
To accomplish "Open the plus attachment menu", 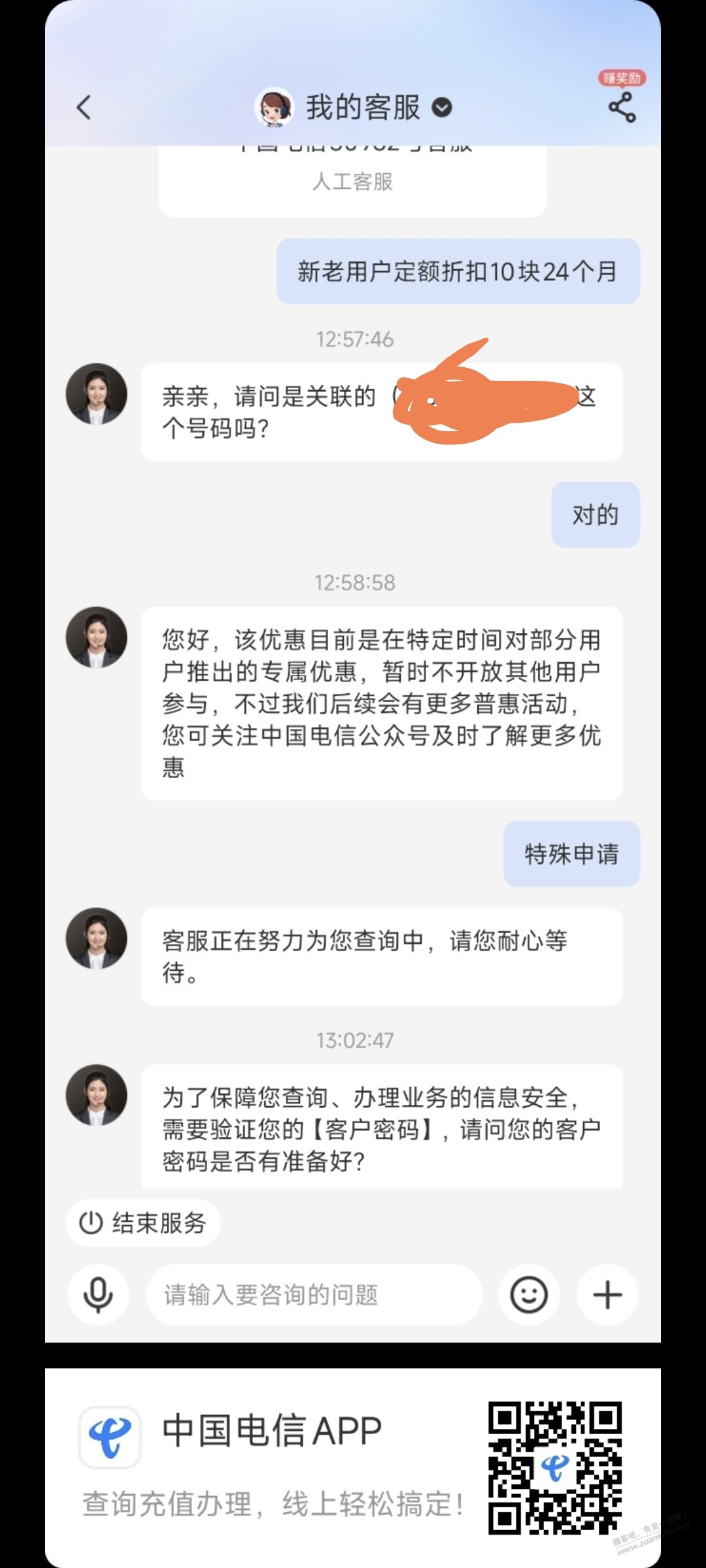I will click(607, 1295).
